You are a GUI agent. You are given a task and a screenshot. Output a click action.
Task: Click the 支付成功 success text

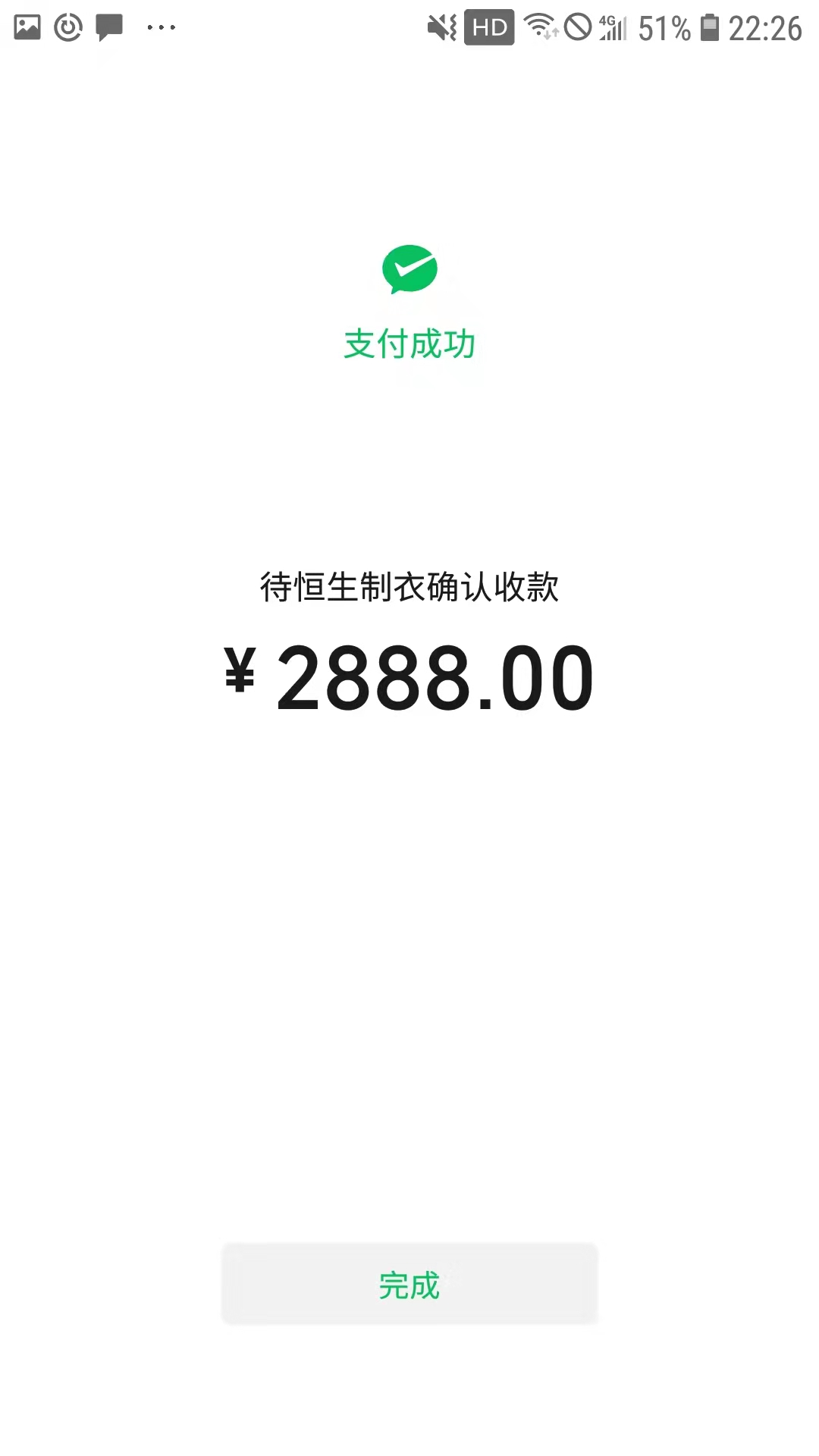tap(409, 343)
